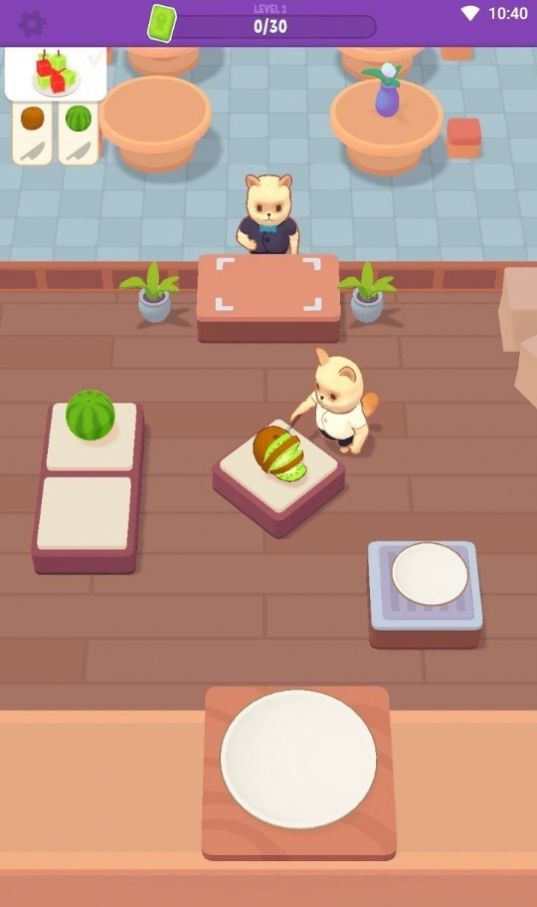The width and height of the screenshot is (537, 907).
Task: Tap the serving counter in front of the customer
Action: [268, 297]
